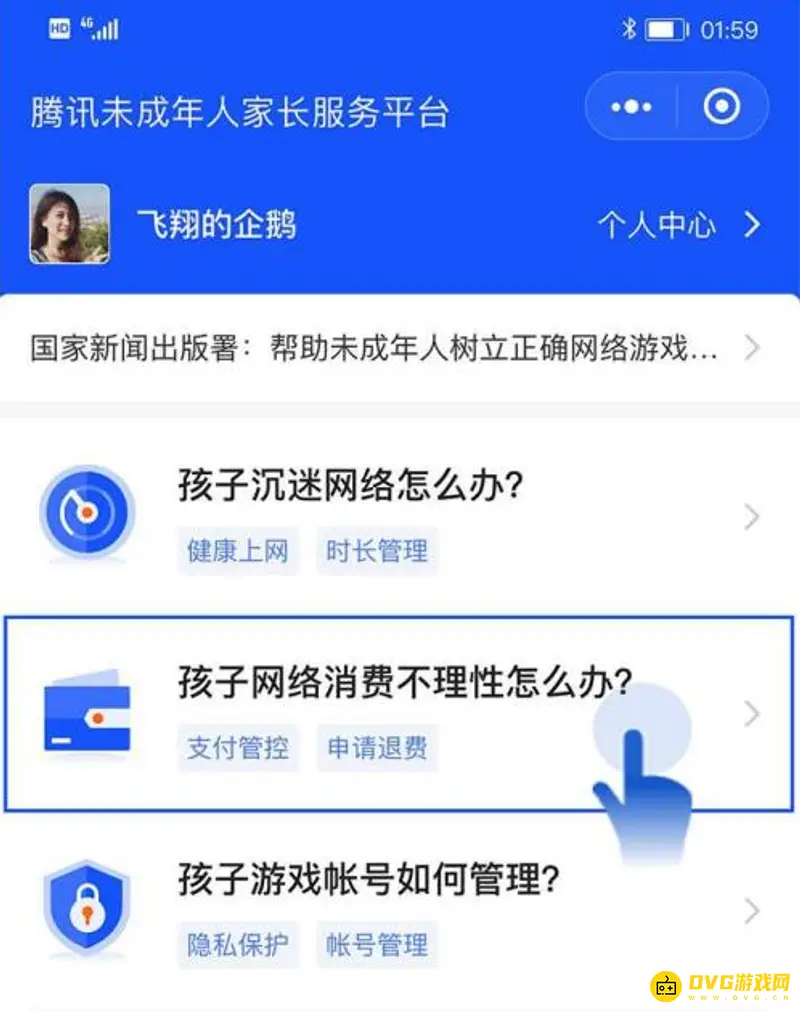The image size is (800, 1012).
Task: Click the user avatar photo of 飞翔的企鹅
Action: click(x=70, y=224)
